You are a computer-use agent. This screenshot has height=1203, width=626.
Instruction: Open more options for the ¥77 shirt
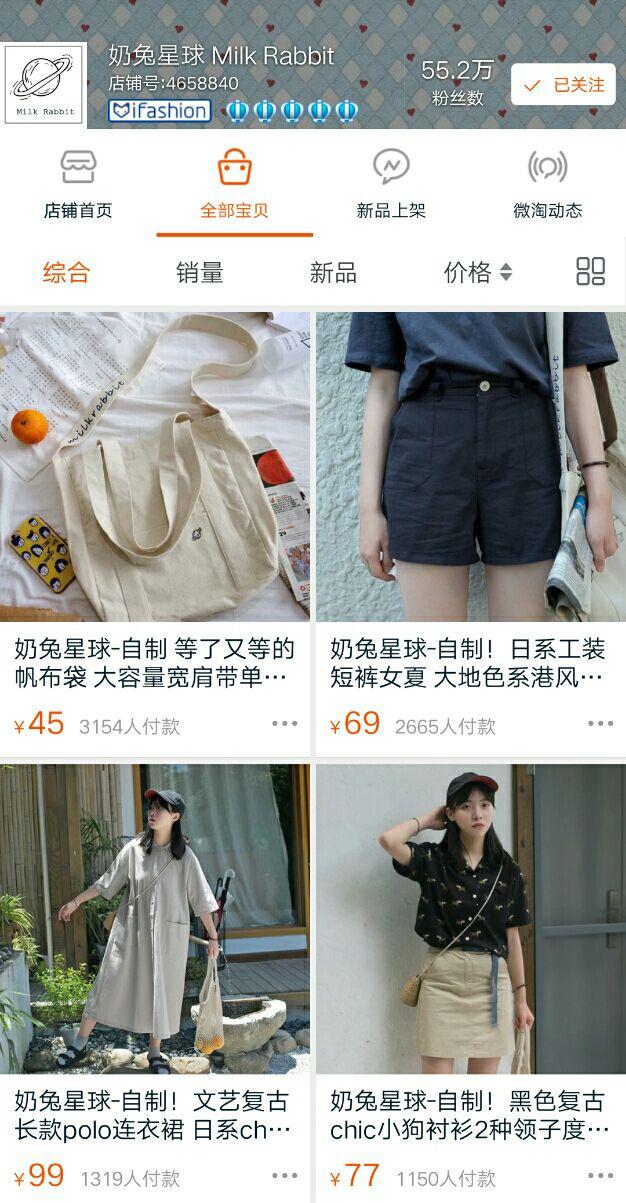pyautogui.click(x=600, y=1176)
